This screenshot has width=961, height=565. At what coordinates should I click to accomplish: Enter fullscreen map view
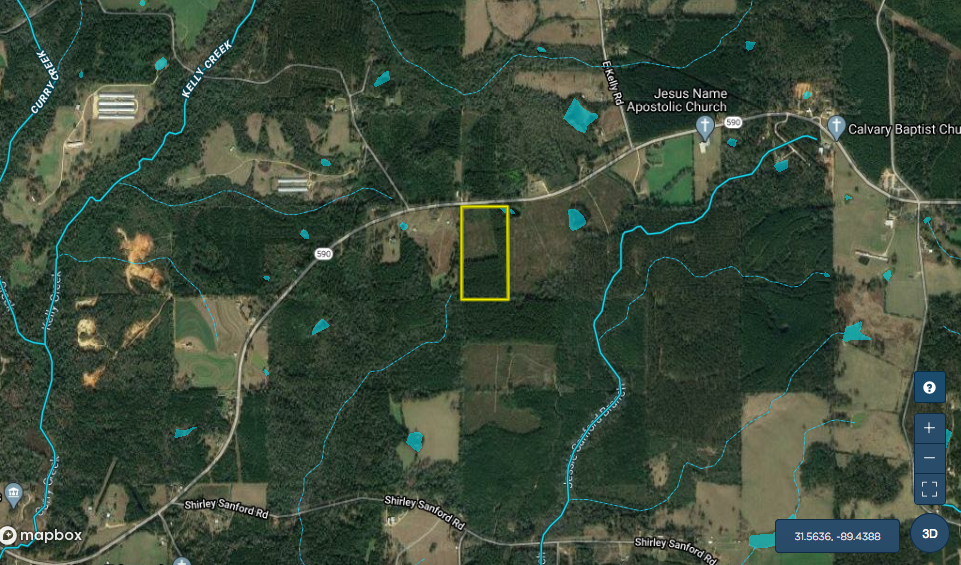point(929,489)
